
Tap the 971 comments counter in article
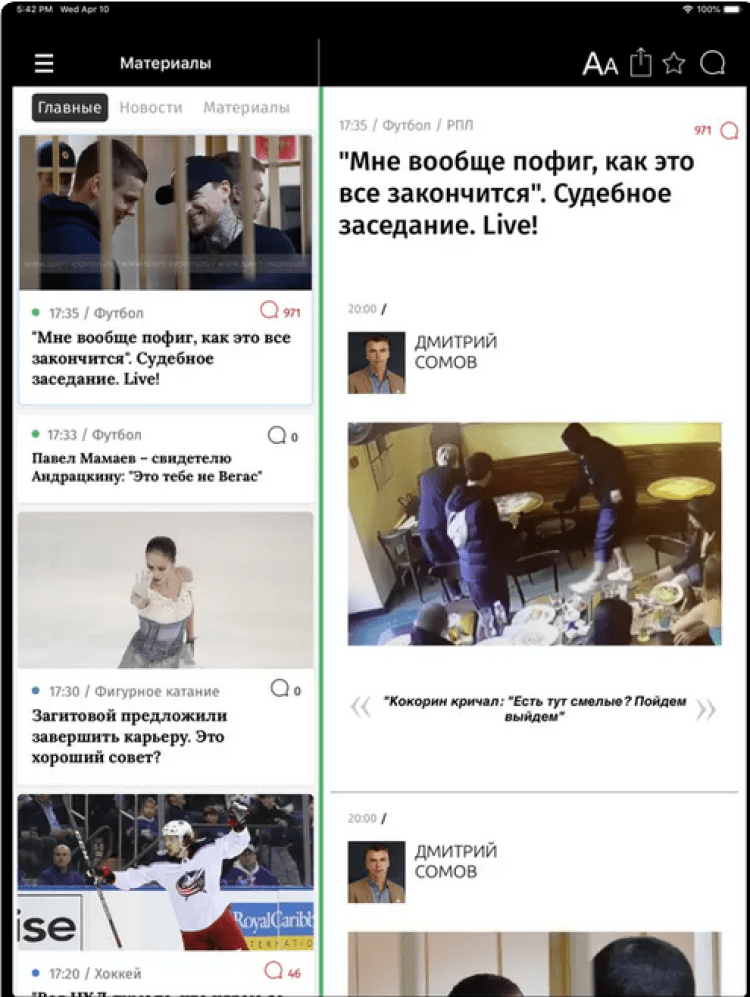pyautogui.click(x=716, y=131)
